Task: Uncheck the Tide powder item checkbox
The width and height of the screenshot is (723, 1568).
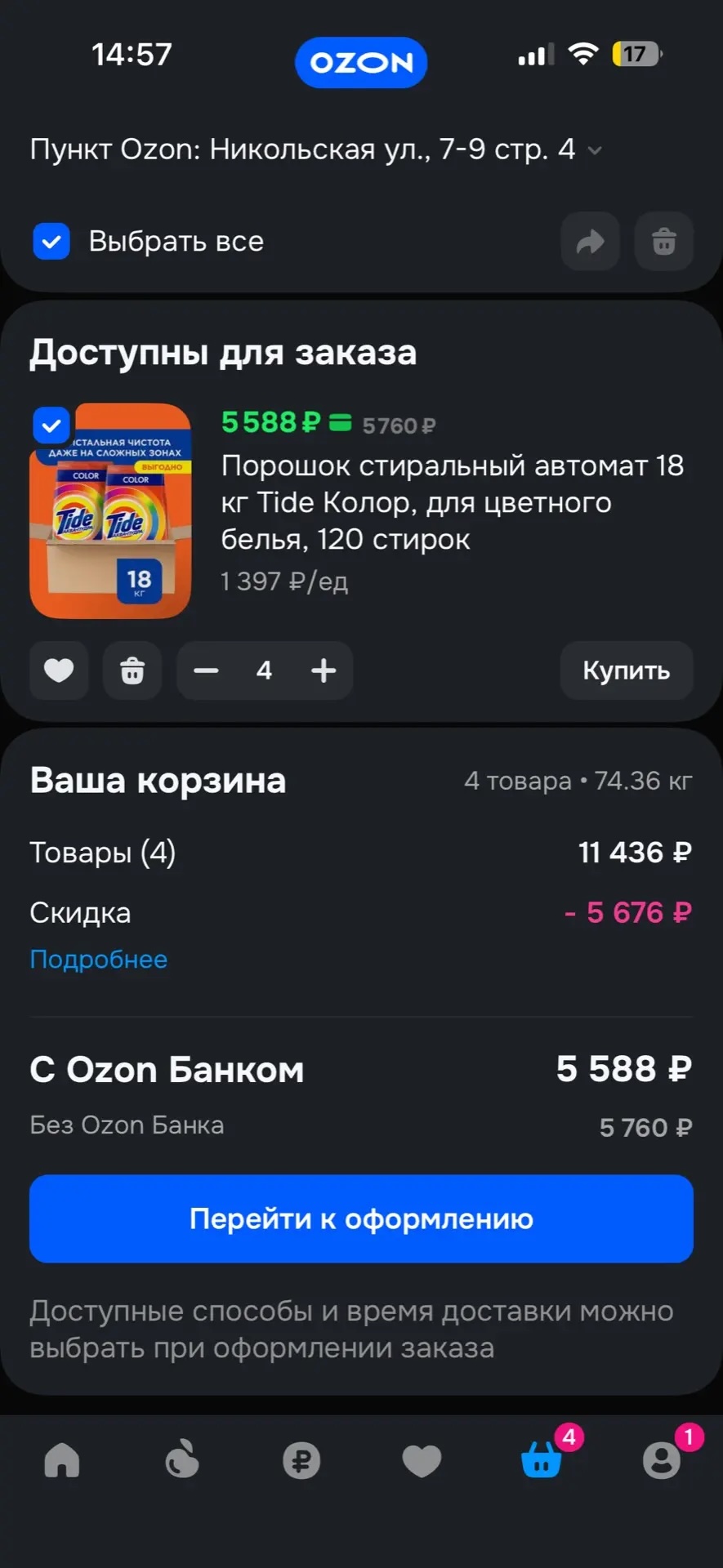Action: 51,425
